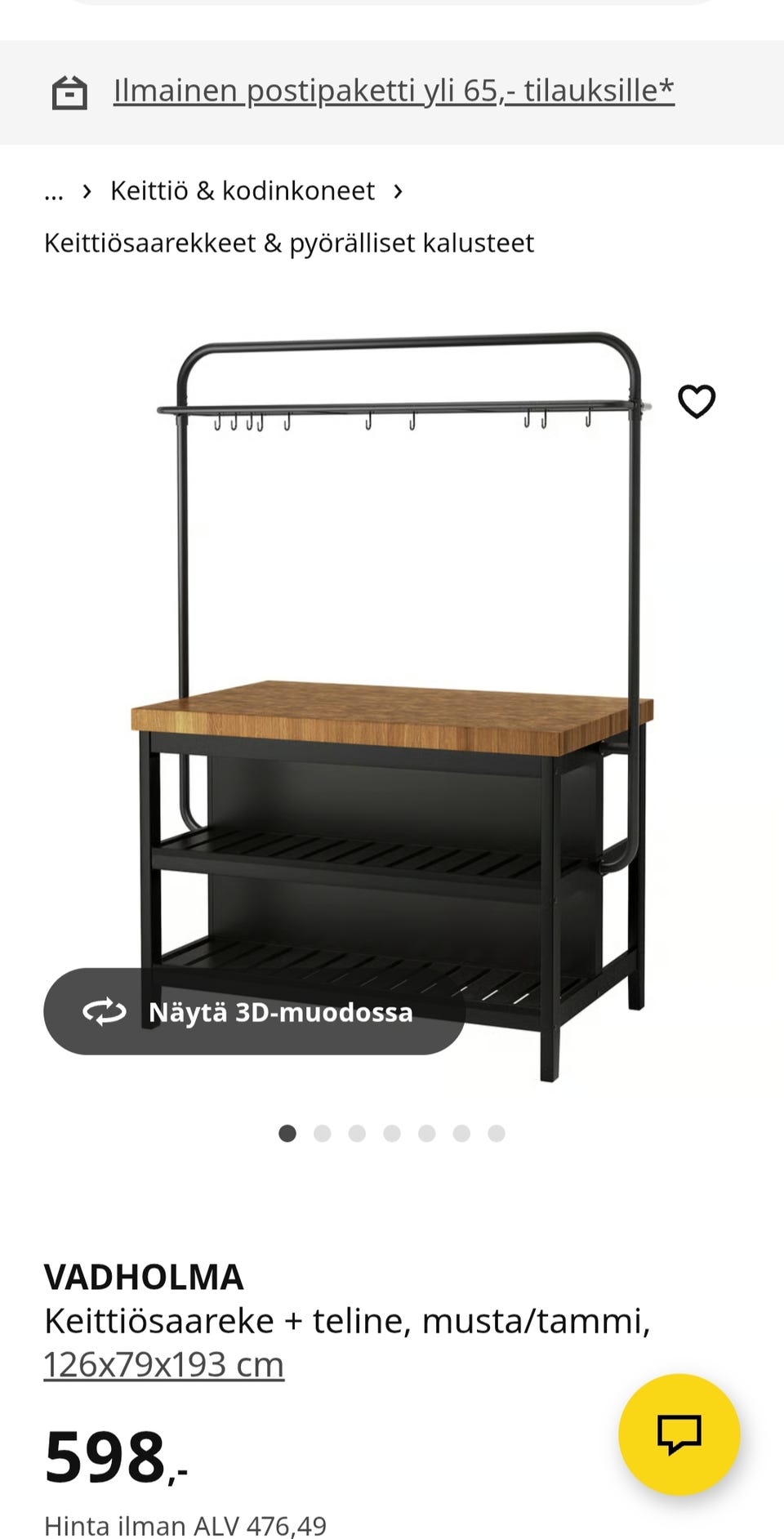
Task: Open the yellow chat bubble button
Action: [679, 1434]
